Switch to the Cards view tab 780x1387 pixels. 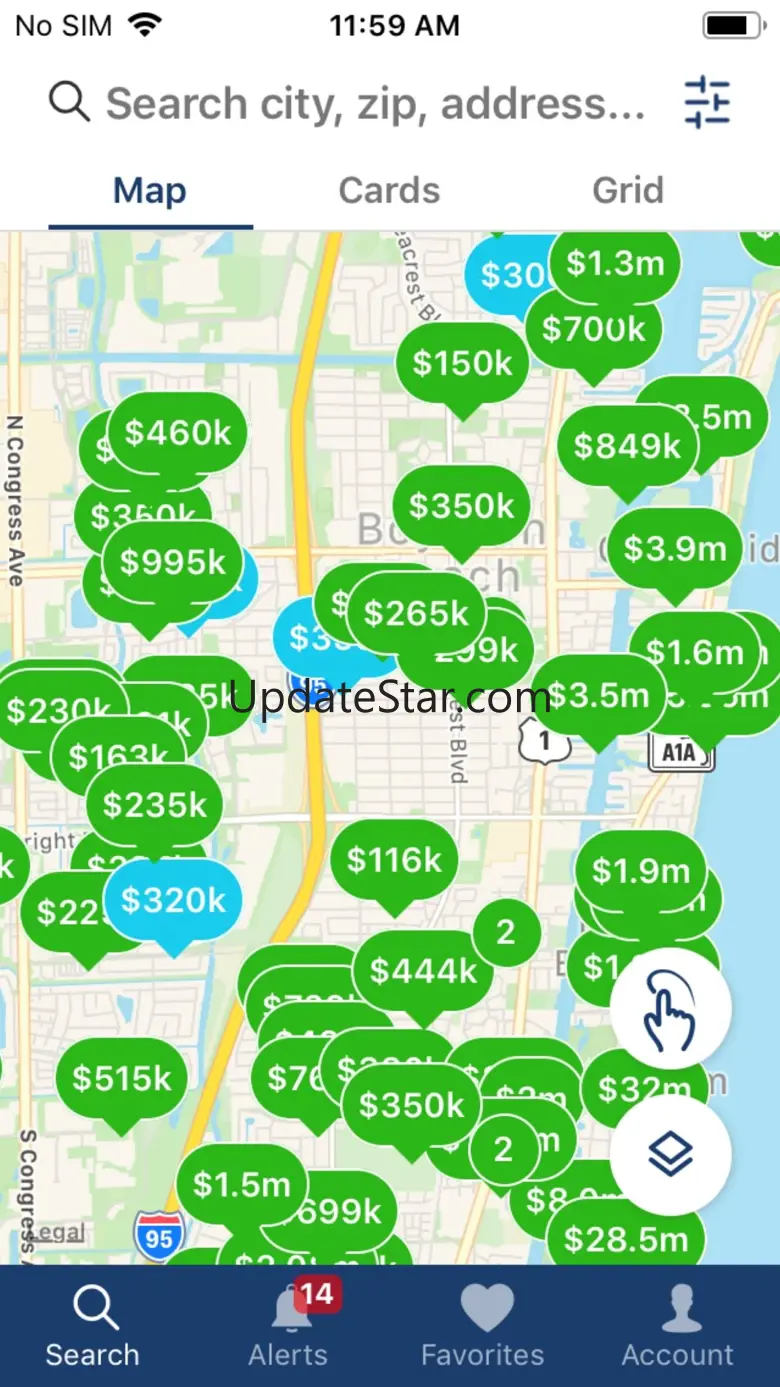point(389,190)
